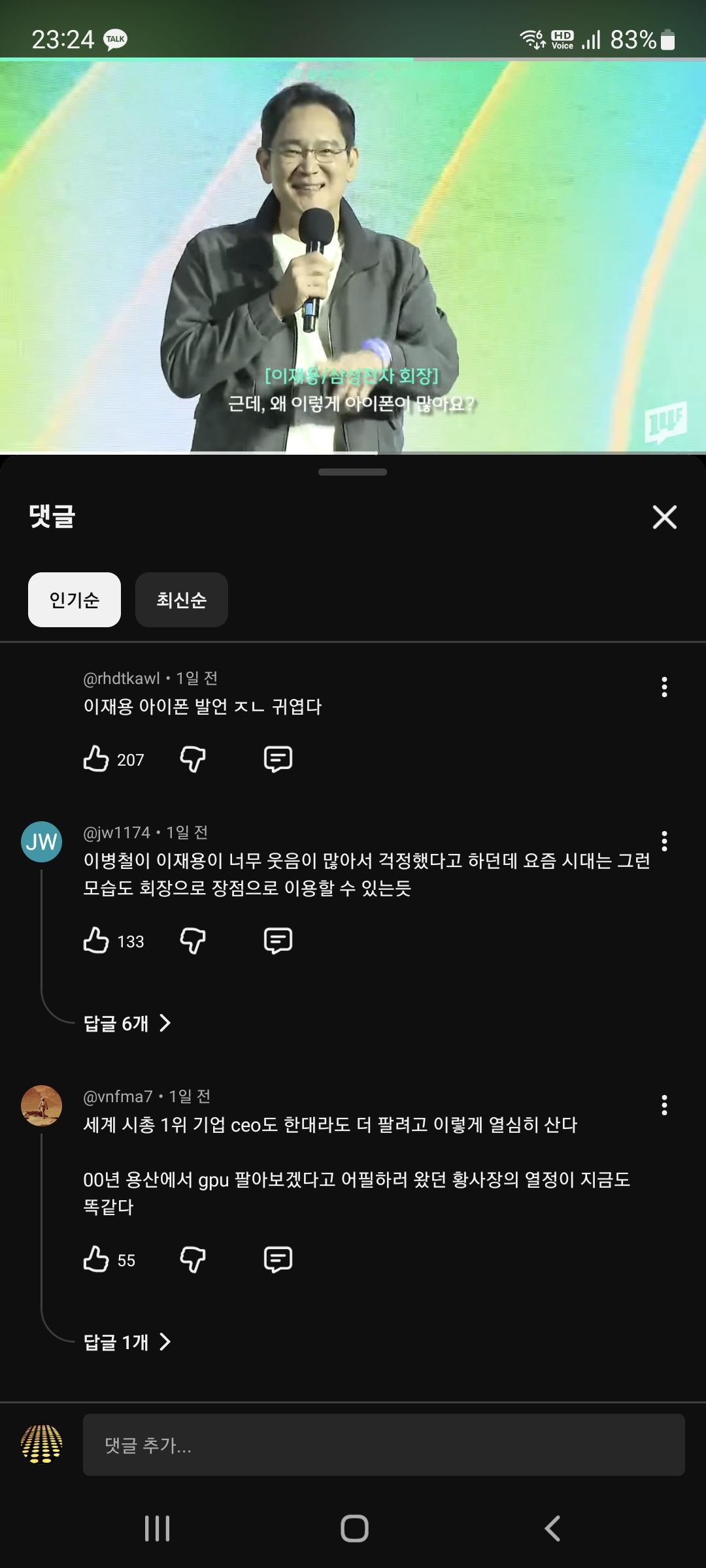Screen dimensions: 706x1568
Task: Tap the 댓글 추가 comment field
Action: pos(383,1445)
